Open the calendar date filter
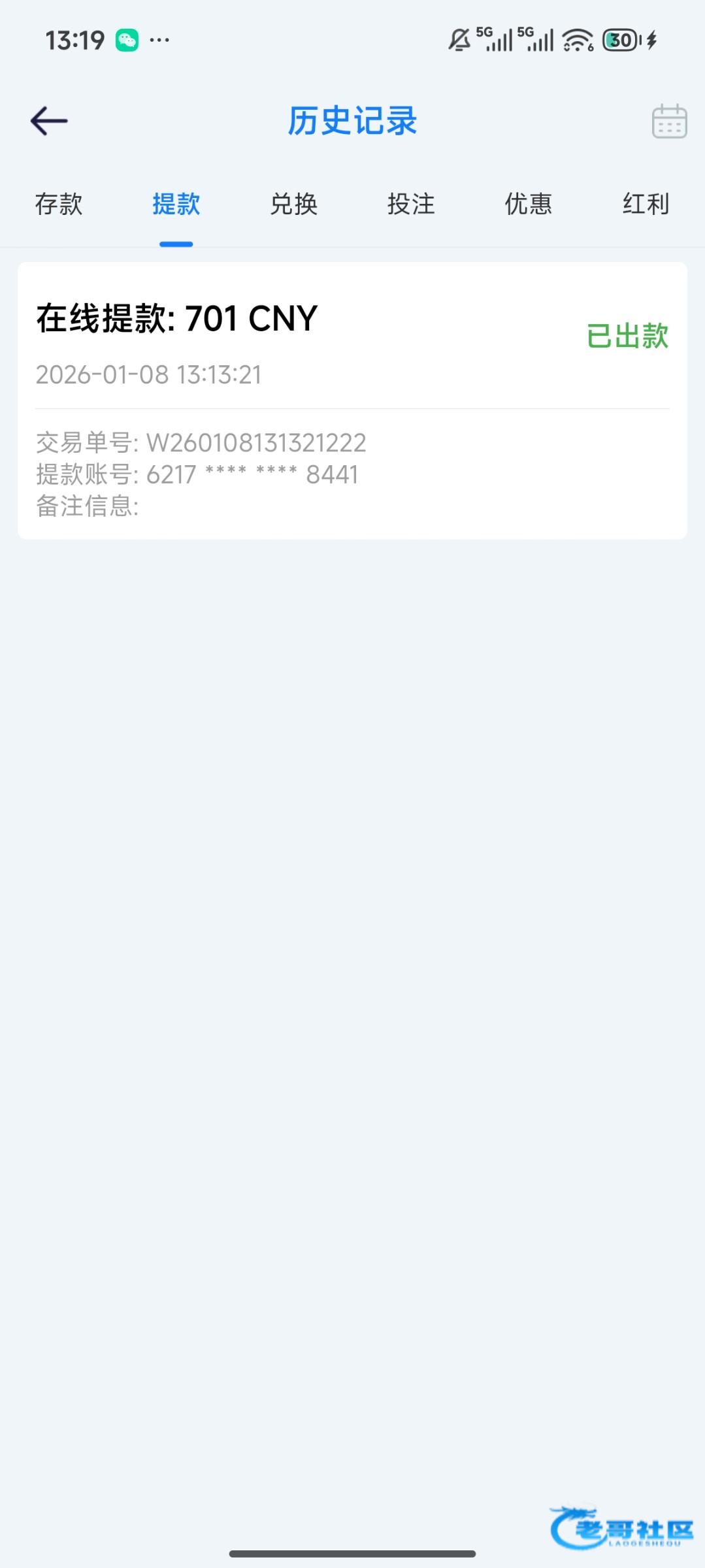The image size is (705, 1568). point(669,121)
